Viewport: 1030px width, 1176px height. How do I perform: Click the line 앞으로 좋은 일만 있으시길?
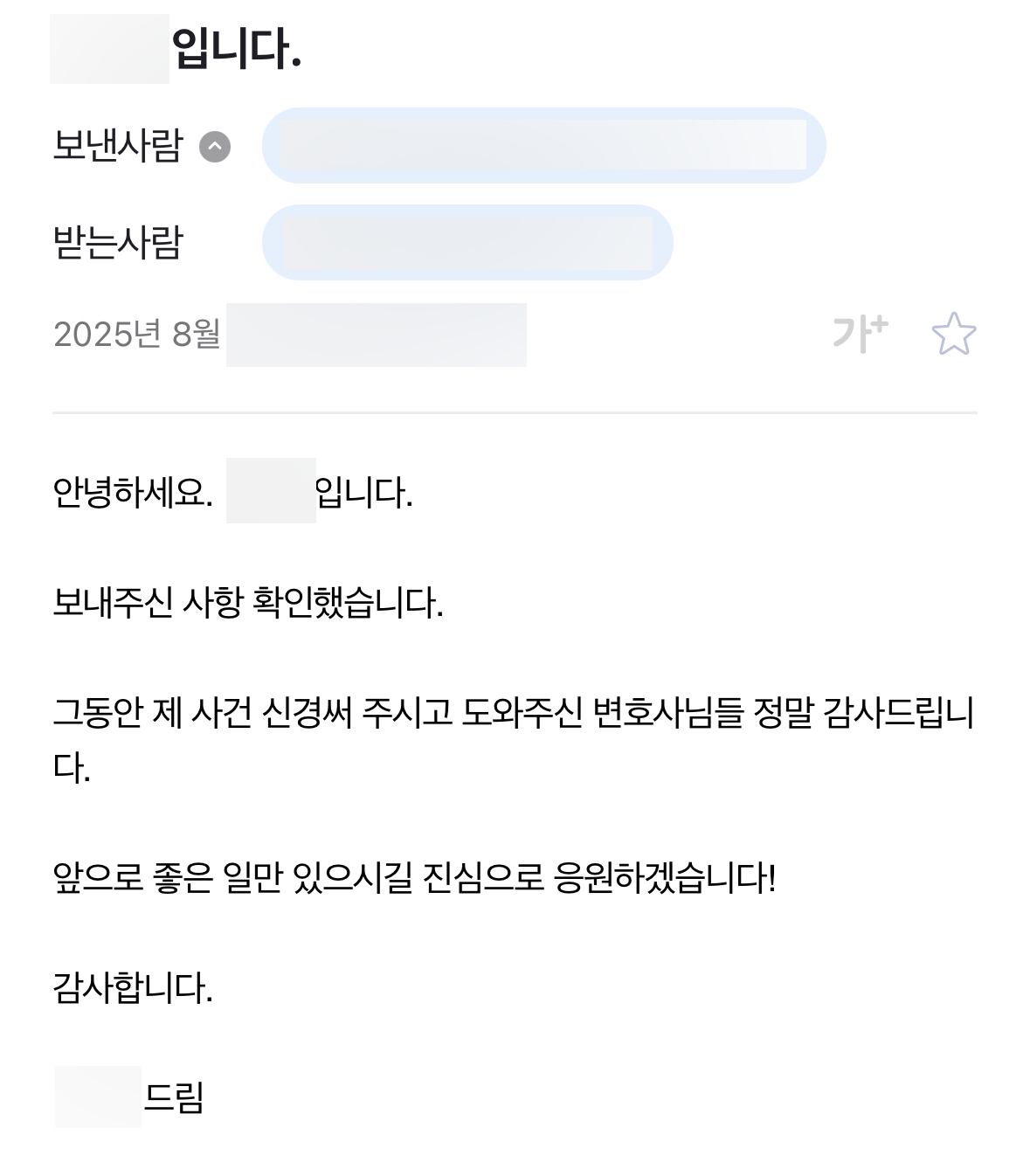point(415,885)
